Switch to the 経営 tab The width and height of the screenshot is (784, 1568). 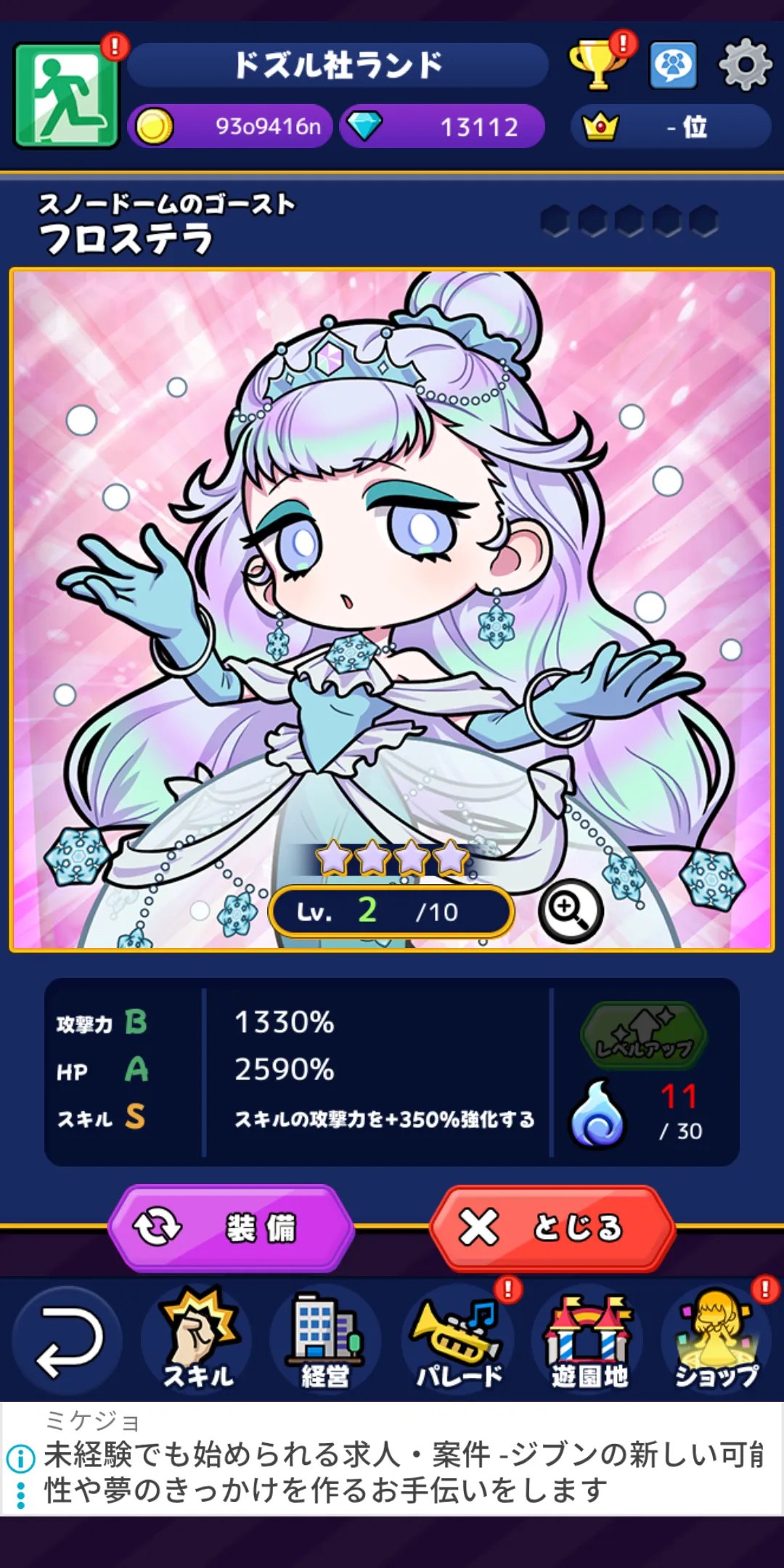(x=325, y=1340)
